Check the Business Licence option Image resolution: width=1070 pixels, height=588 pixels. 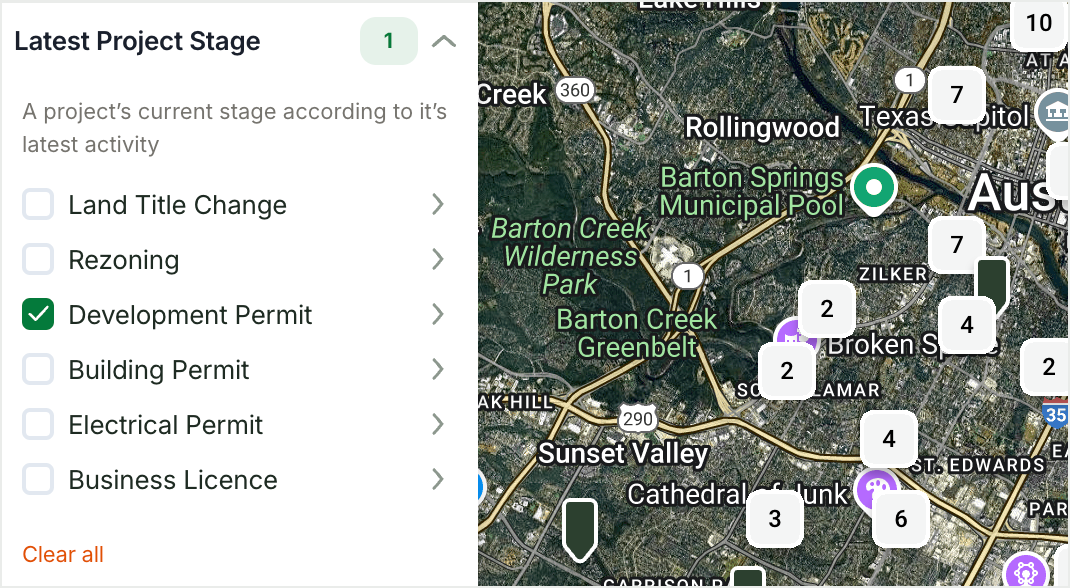38,480
